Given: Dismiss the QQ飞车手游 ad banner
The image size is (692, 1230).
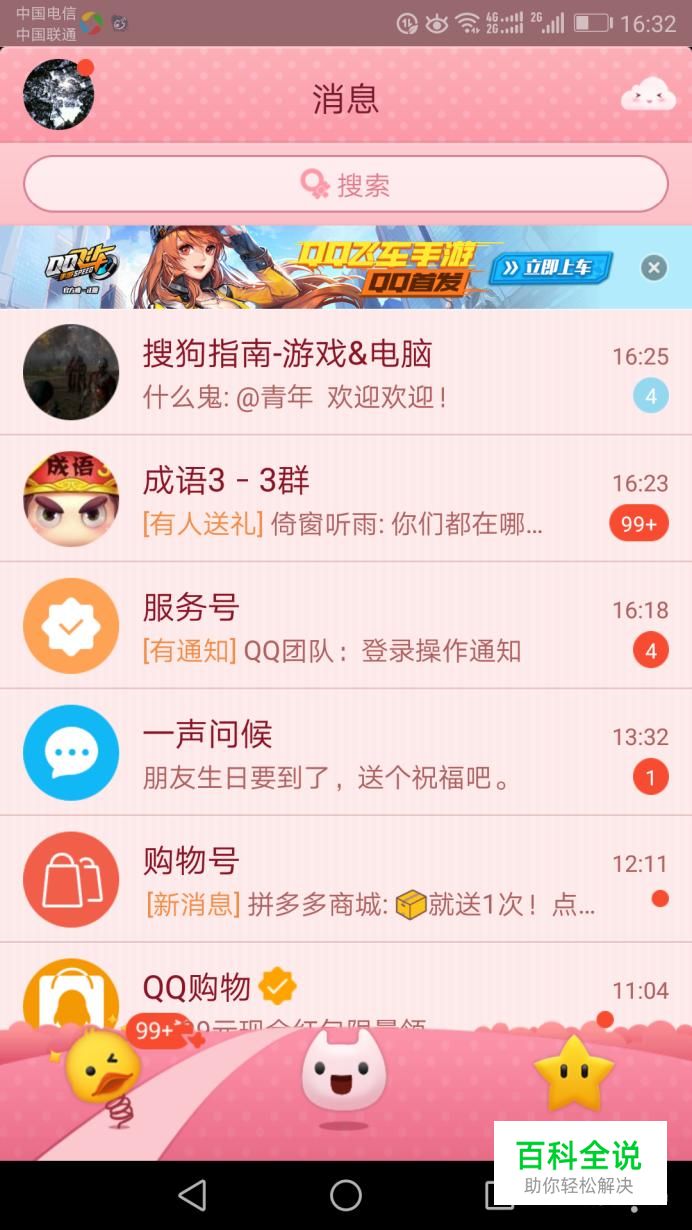Looking at the screenshot, I should tap(653, 267).
